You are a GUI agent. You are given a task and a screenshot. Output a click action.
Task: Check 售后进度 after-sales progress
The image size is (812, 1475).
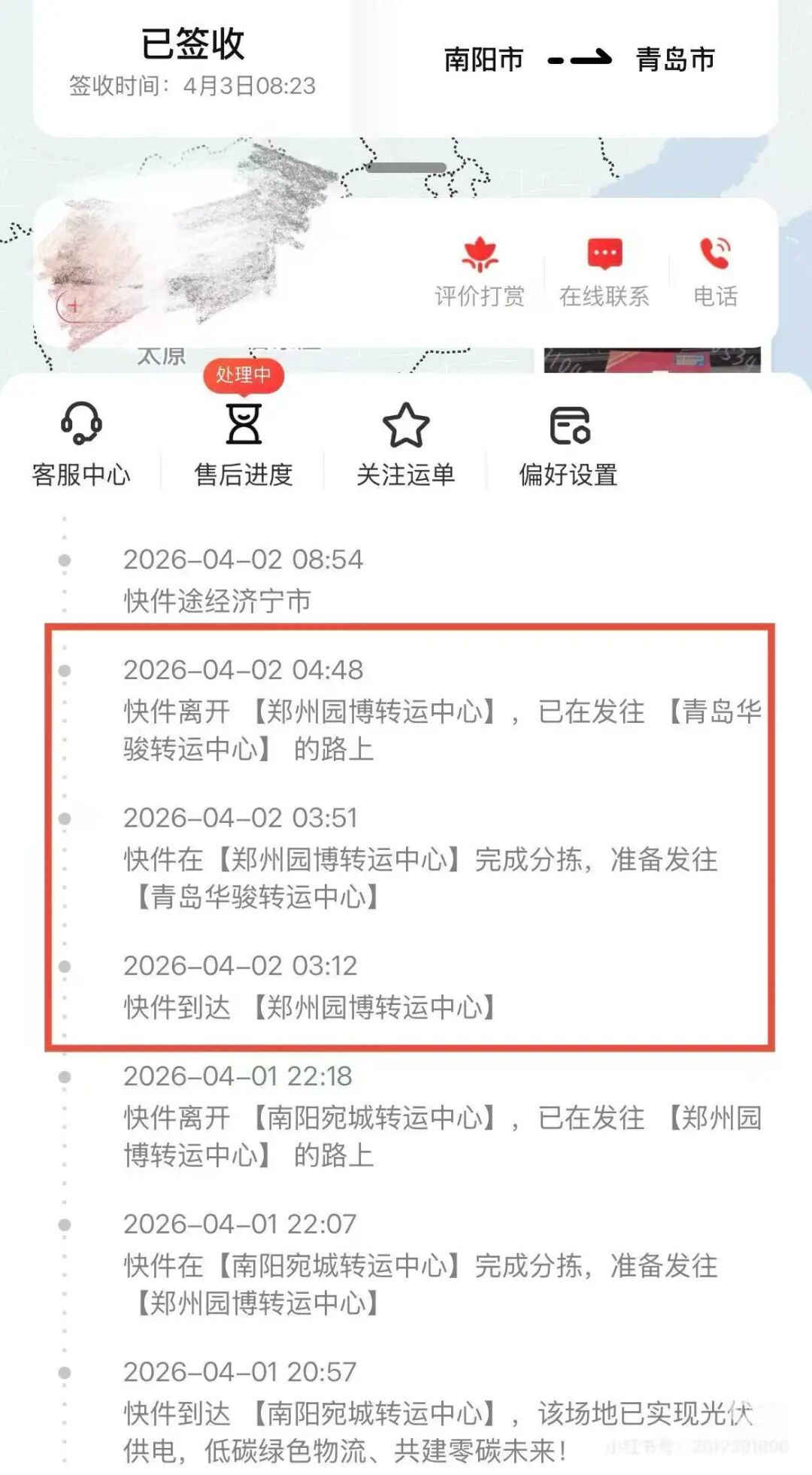click(x=244, y=444)
